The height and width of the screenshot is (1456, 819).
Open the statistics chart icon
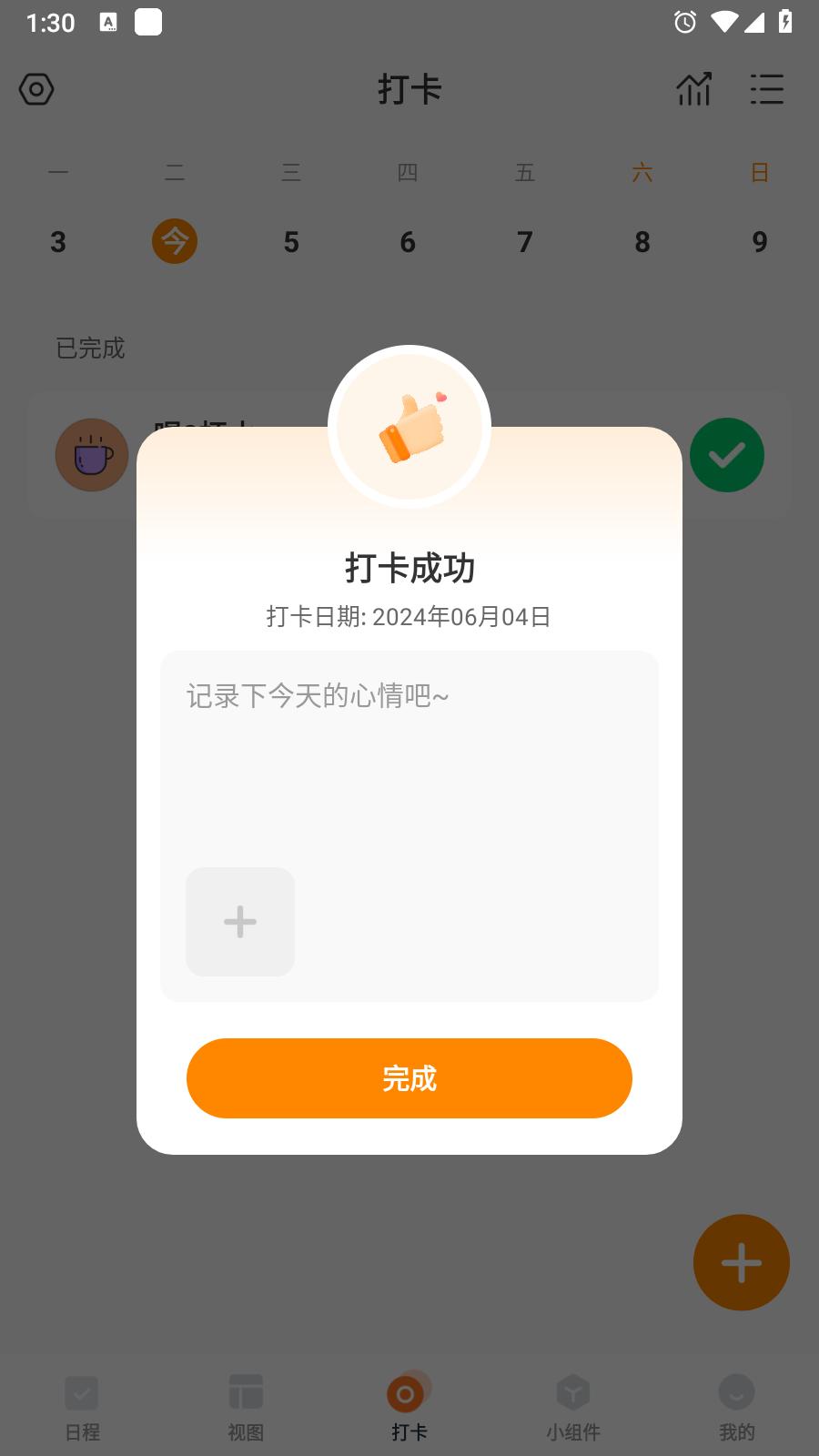[x=693, y=89]
